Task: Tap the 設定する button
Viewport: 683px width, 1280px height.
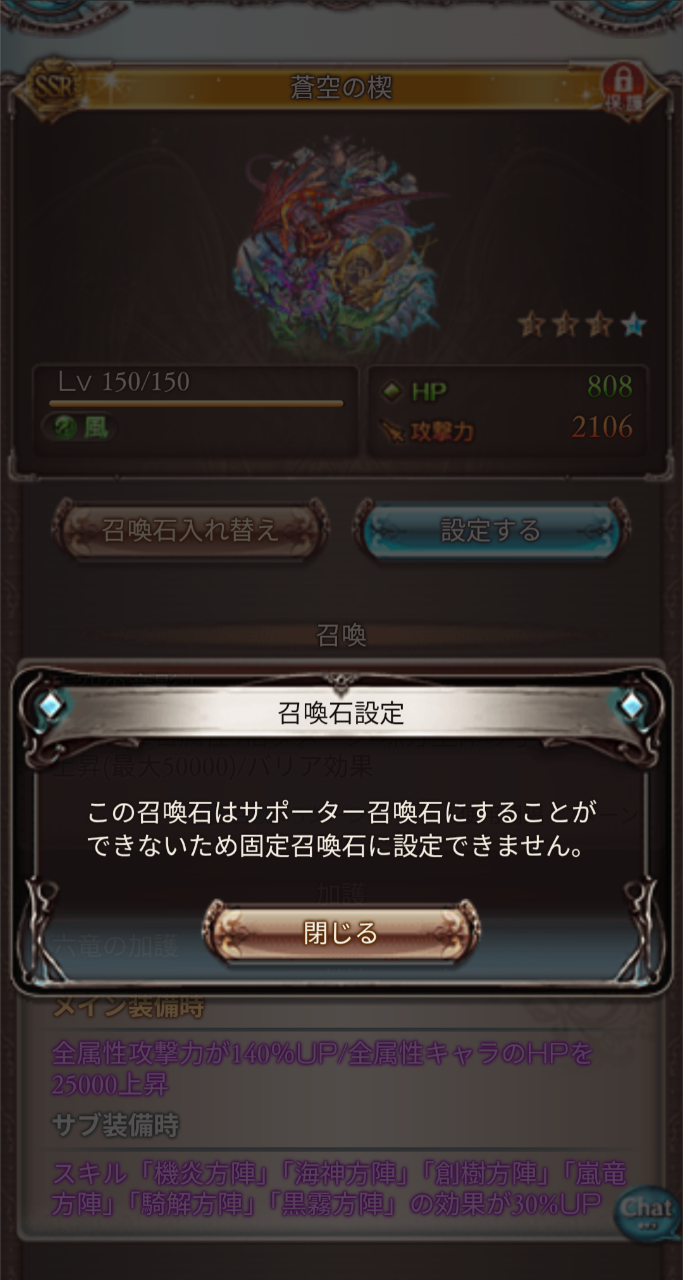Action: click(491, 529)
